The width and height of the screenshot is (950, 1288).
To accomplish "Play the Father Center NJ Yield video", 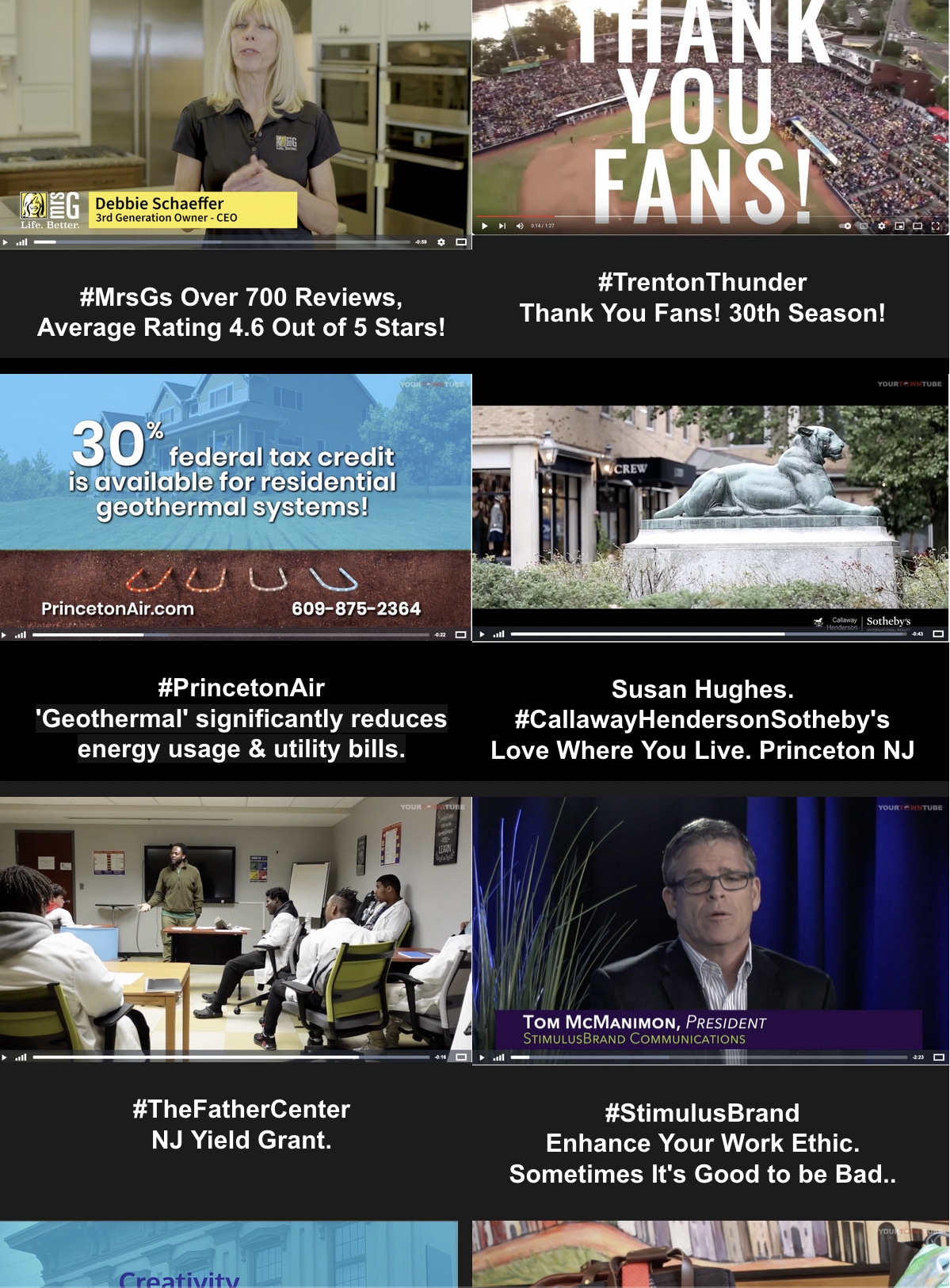I will 5,1057.
